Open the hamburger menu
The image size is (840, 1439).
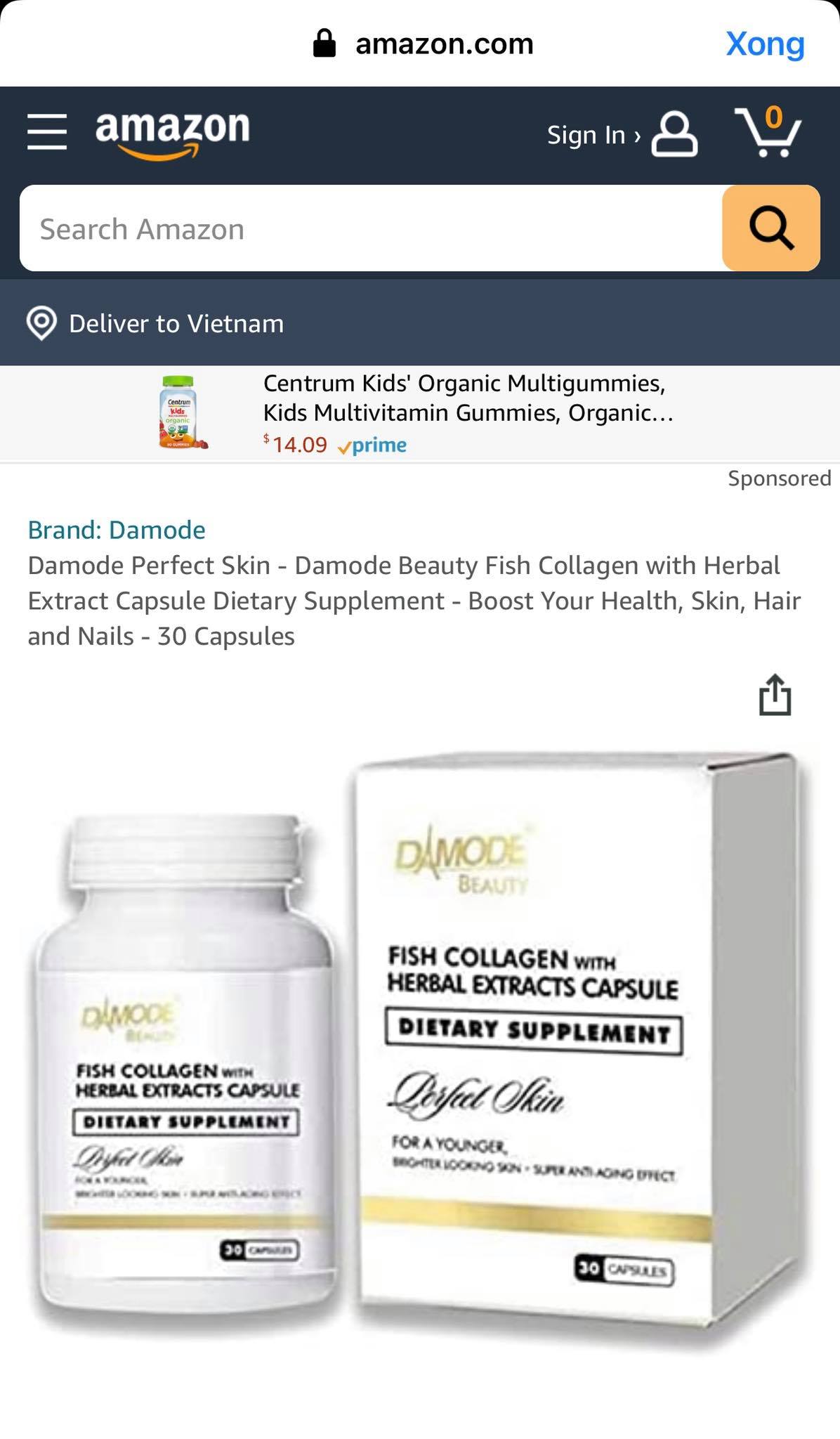coord(47,132)
